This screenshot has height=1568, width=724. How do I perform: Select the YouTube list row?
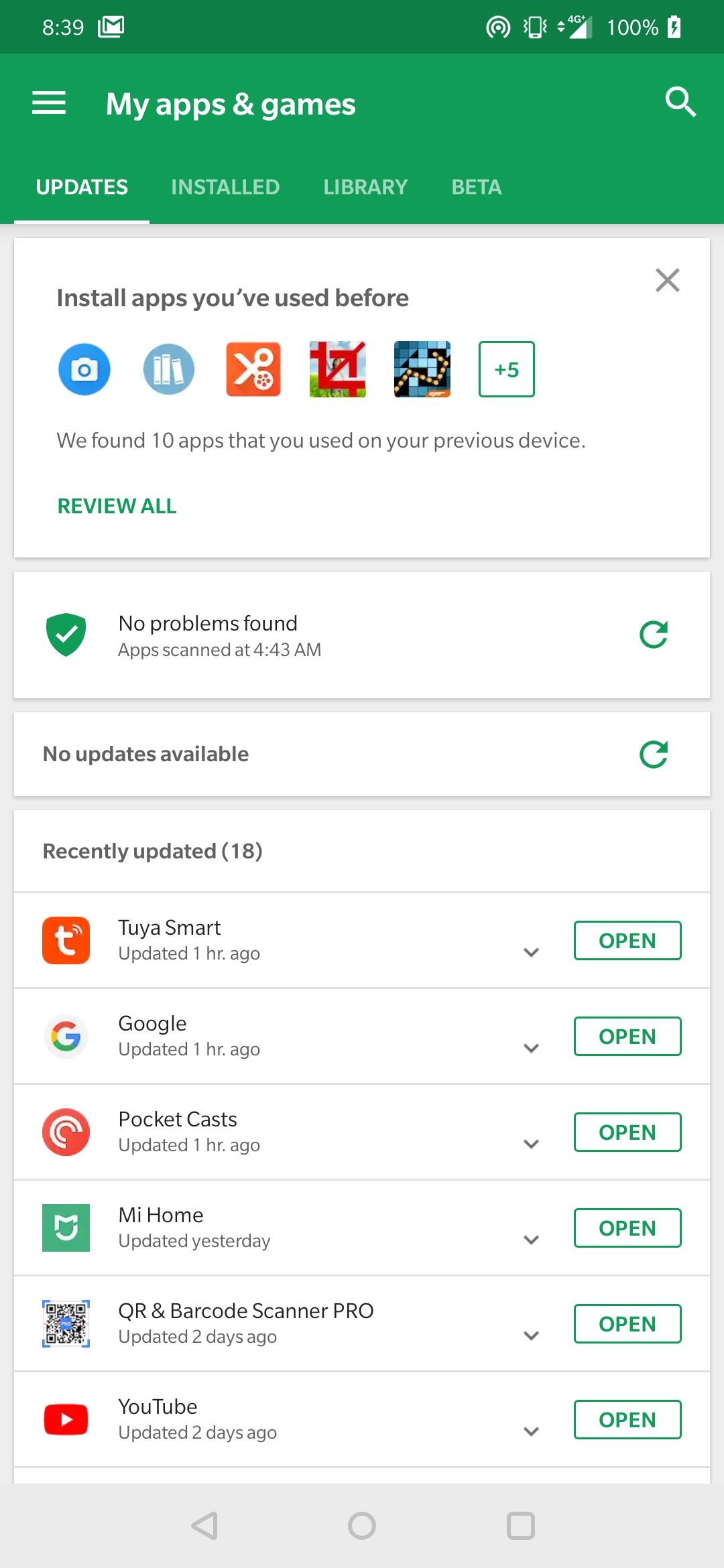[362, 1419]
